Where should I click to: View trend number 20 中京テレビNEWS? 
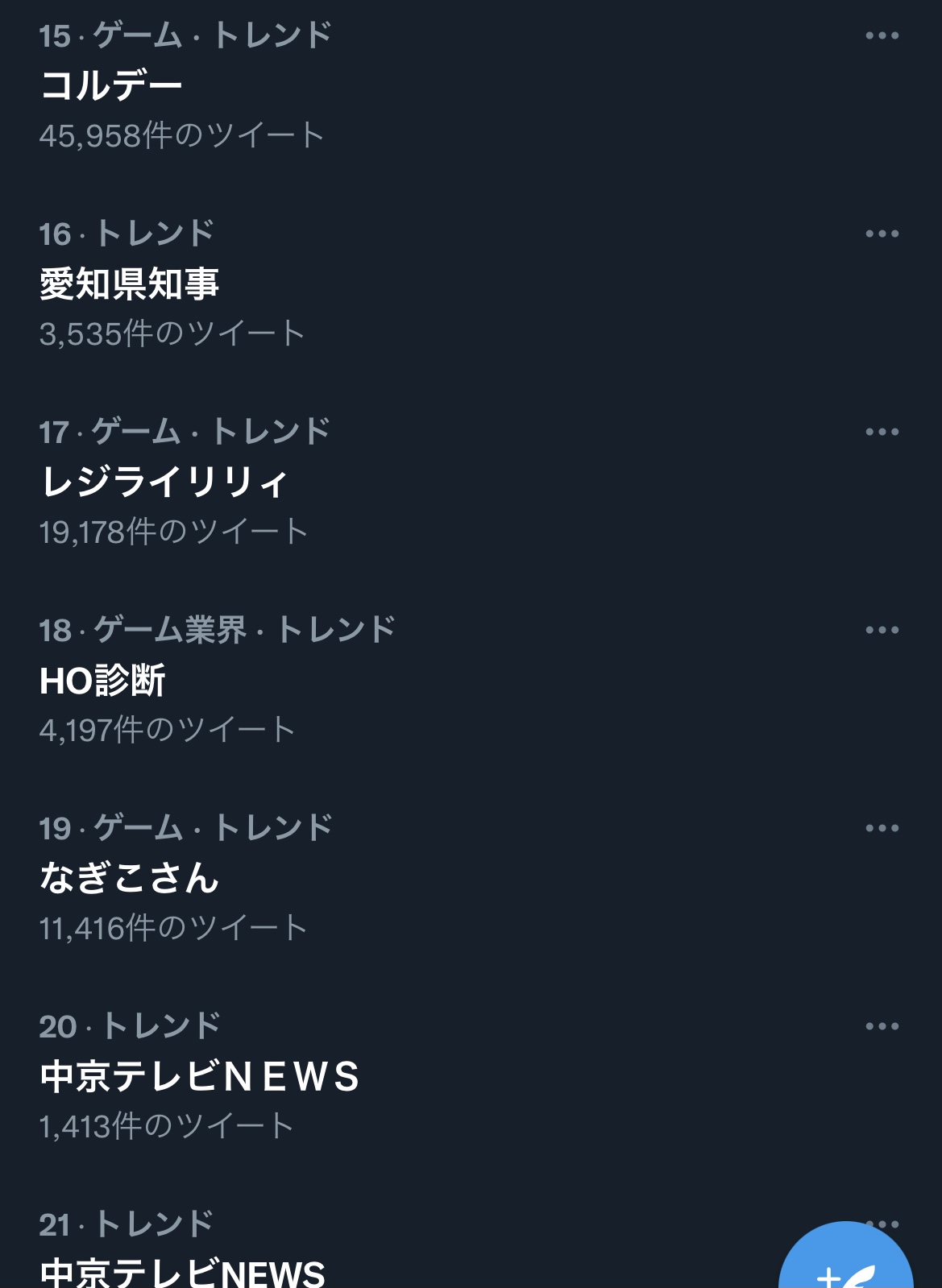click(x=200, y=1076)
